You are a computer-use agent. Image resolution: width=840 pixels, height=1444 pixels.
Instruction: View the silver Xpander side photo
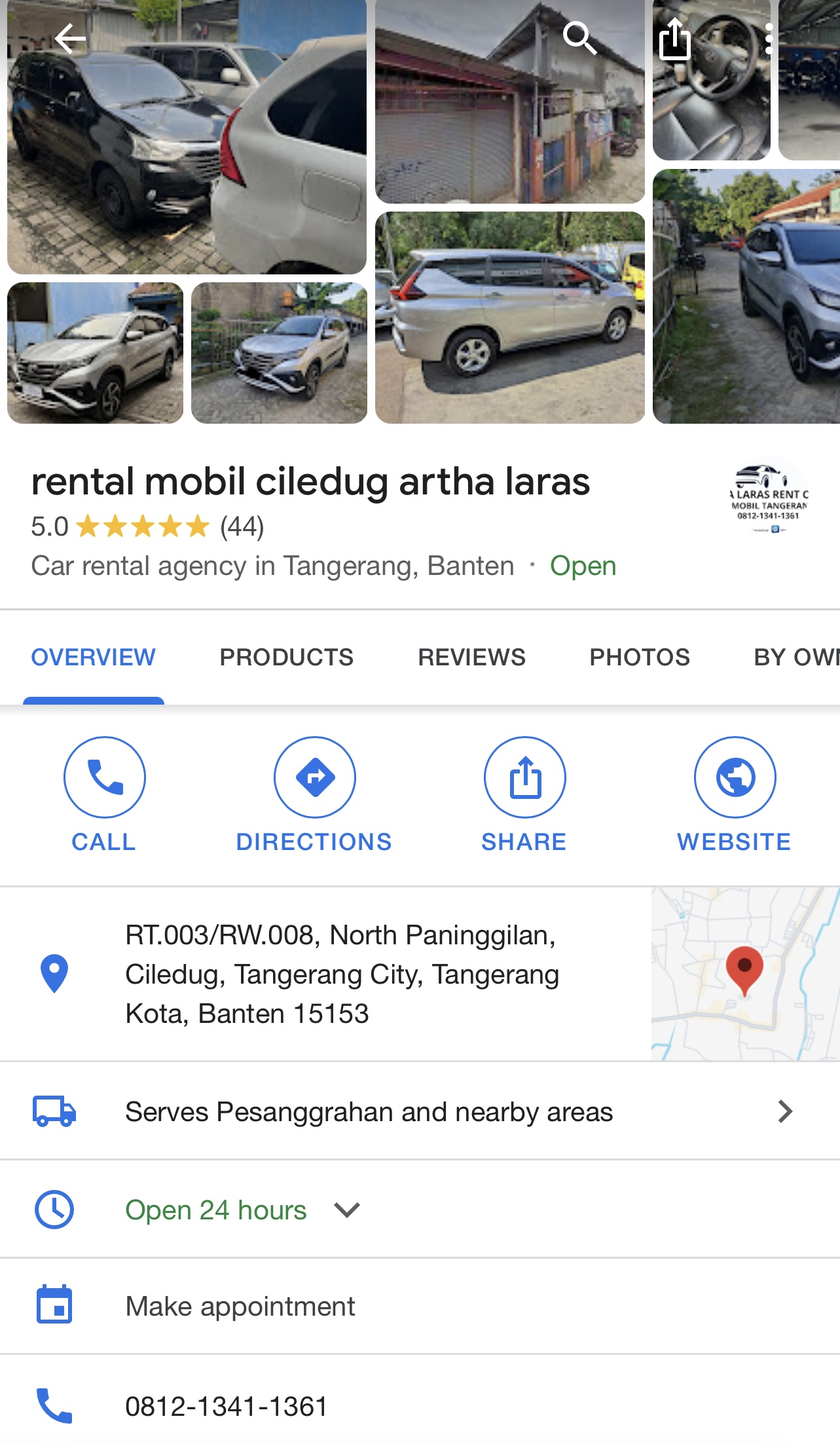click(509, 318)
